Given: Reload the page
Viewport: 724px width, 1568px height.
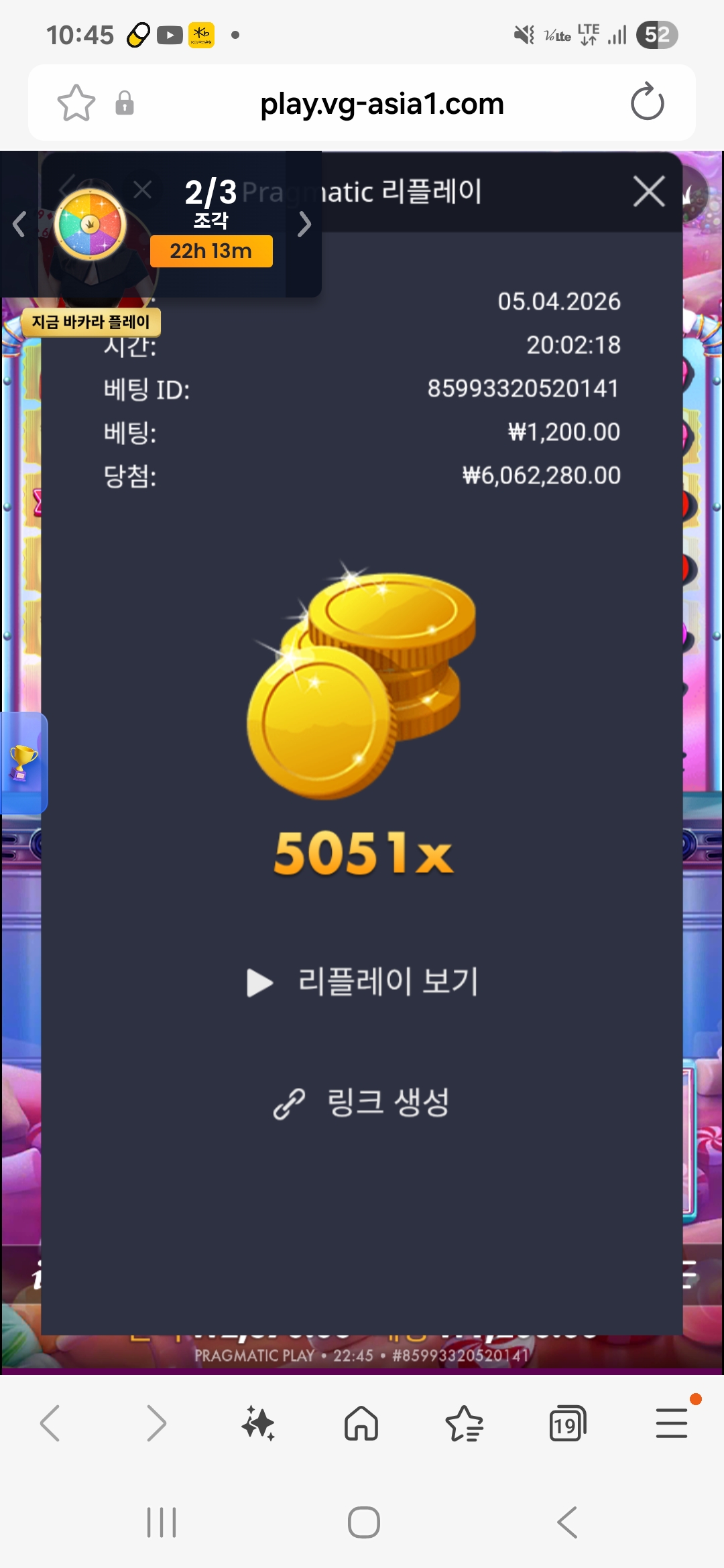Looking at the screenshot, I should [647, 103].
